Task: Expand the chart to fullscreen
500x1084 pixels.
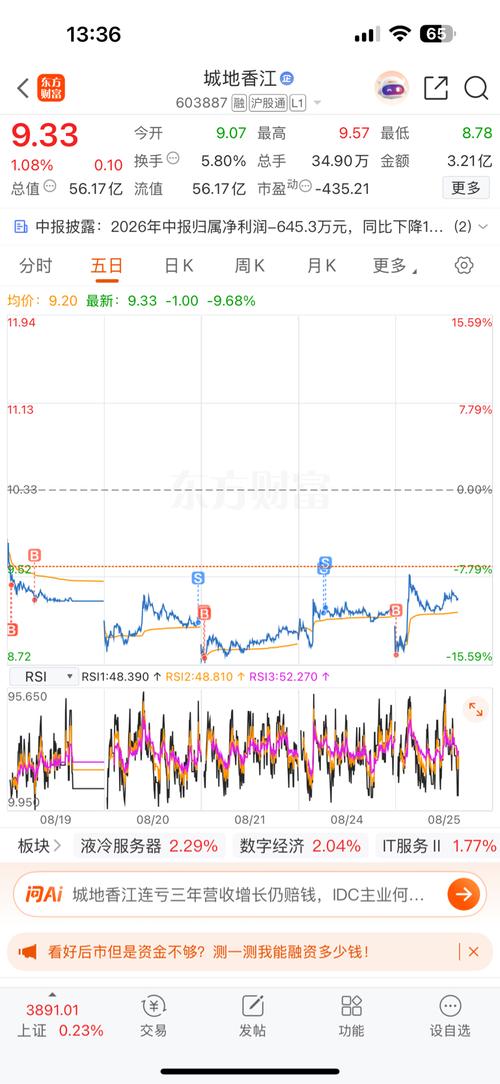Action: [476, 709]
